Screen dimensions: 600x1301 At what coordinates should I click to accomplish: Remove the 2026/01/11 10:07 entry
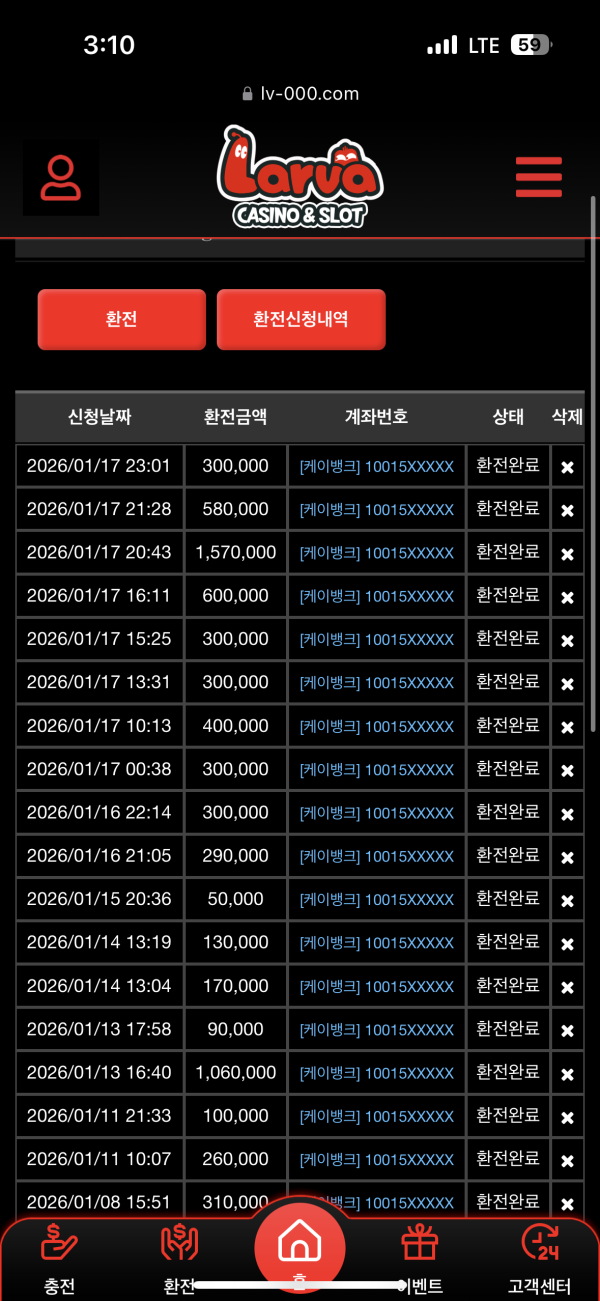point(567,1161)
